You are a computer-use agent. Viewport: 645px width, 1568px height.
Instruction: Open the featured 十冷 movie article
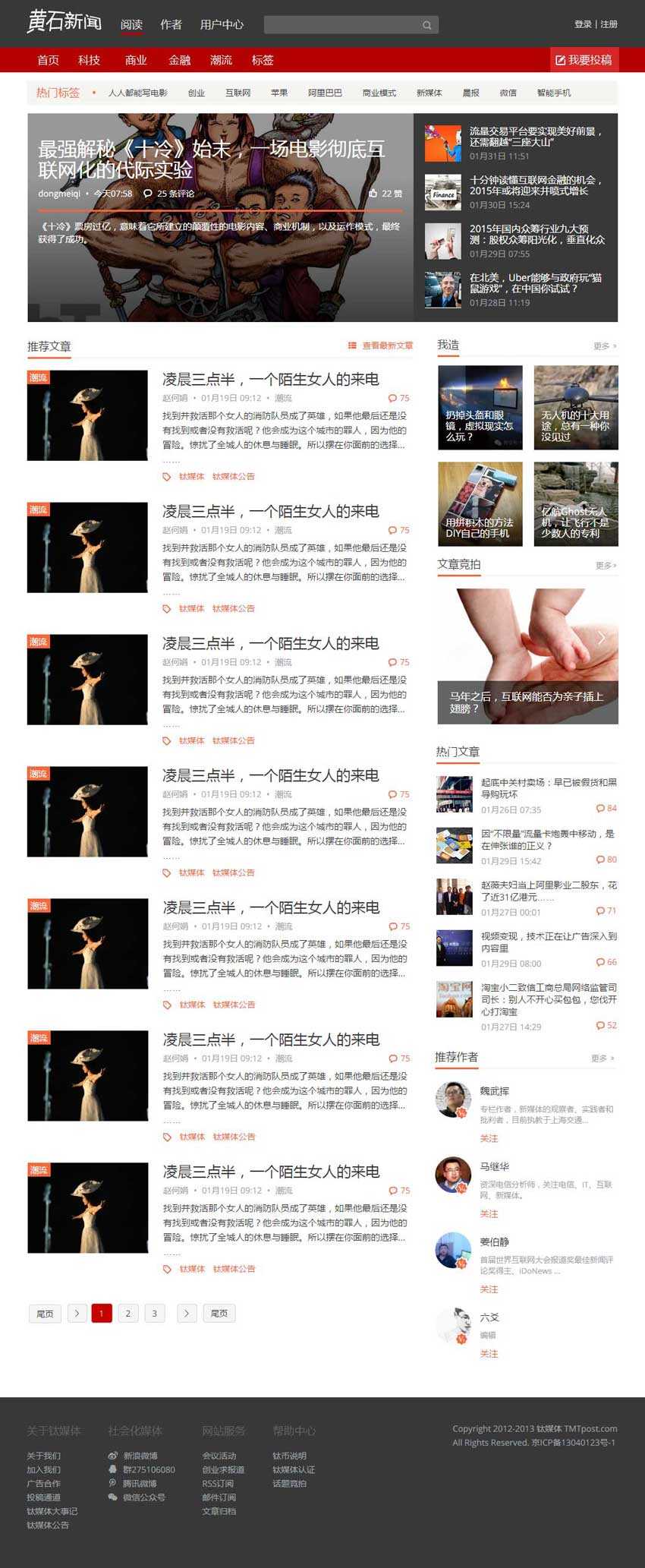click(211, 159)
